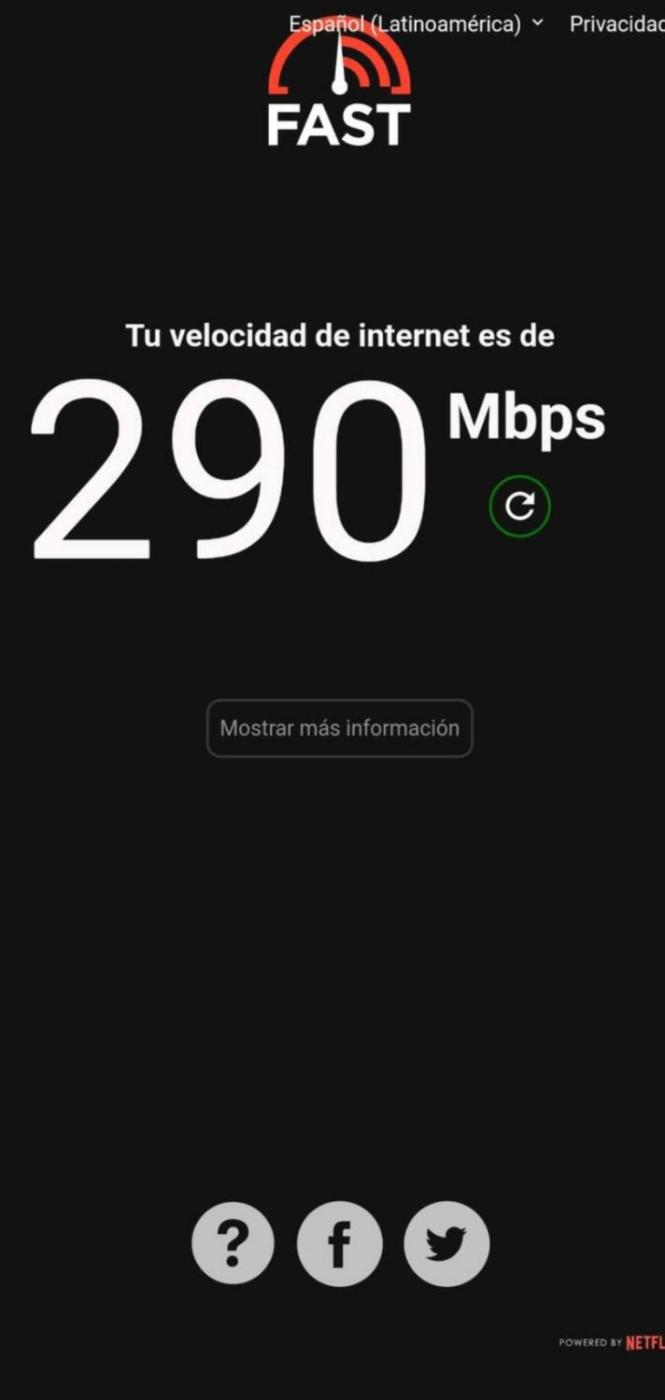665x1400 pixels.
Task: Share the result on Facebook
Action: tap(339, 1243)
